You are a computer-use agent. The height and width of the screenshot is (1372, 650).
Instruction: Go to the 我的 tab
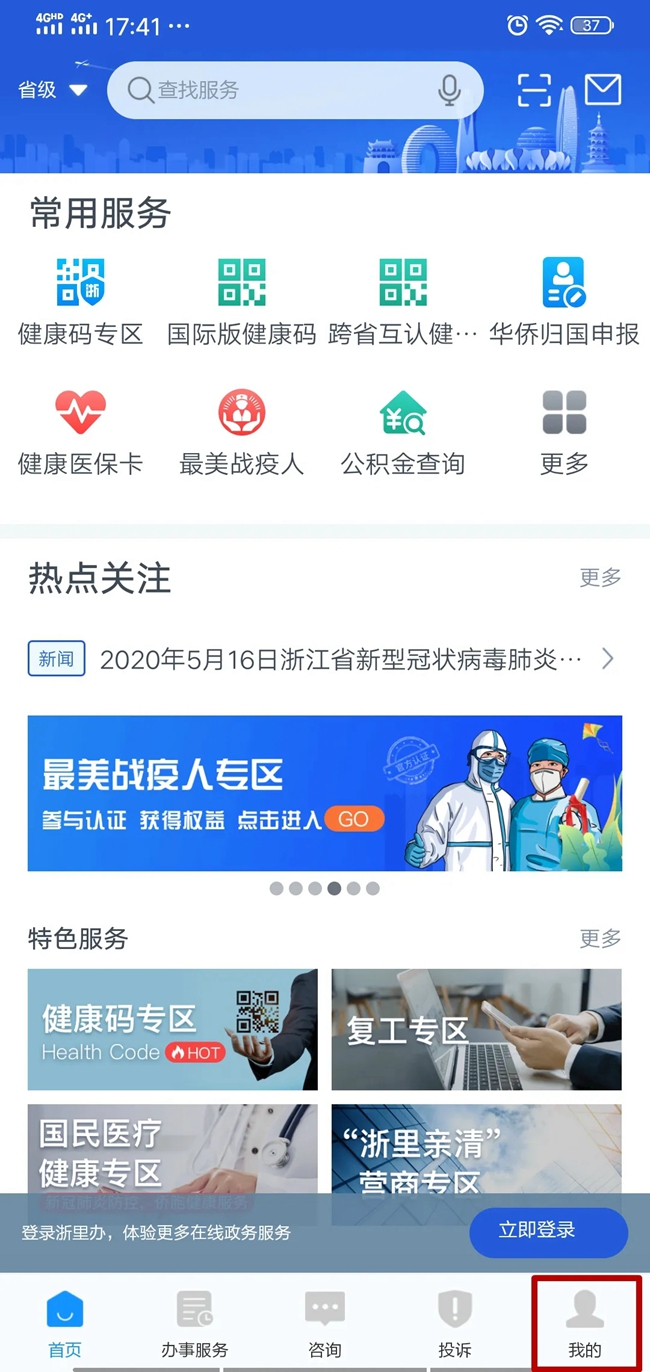click(x=585, y=1324)
